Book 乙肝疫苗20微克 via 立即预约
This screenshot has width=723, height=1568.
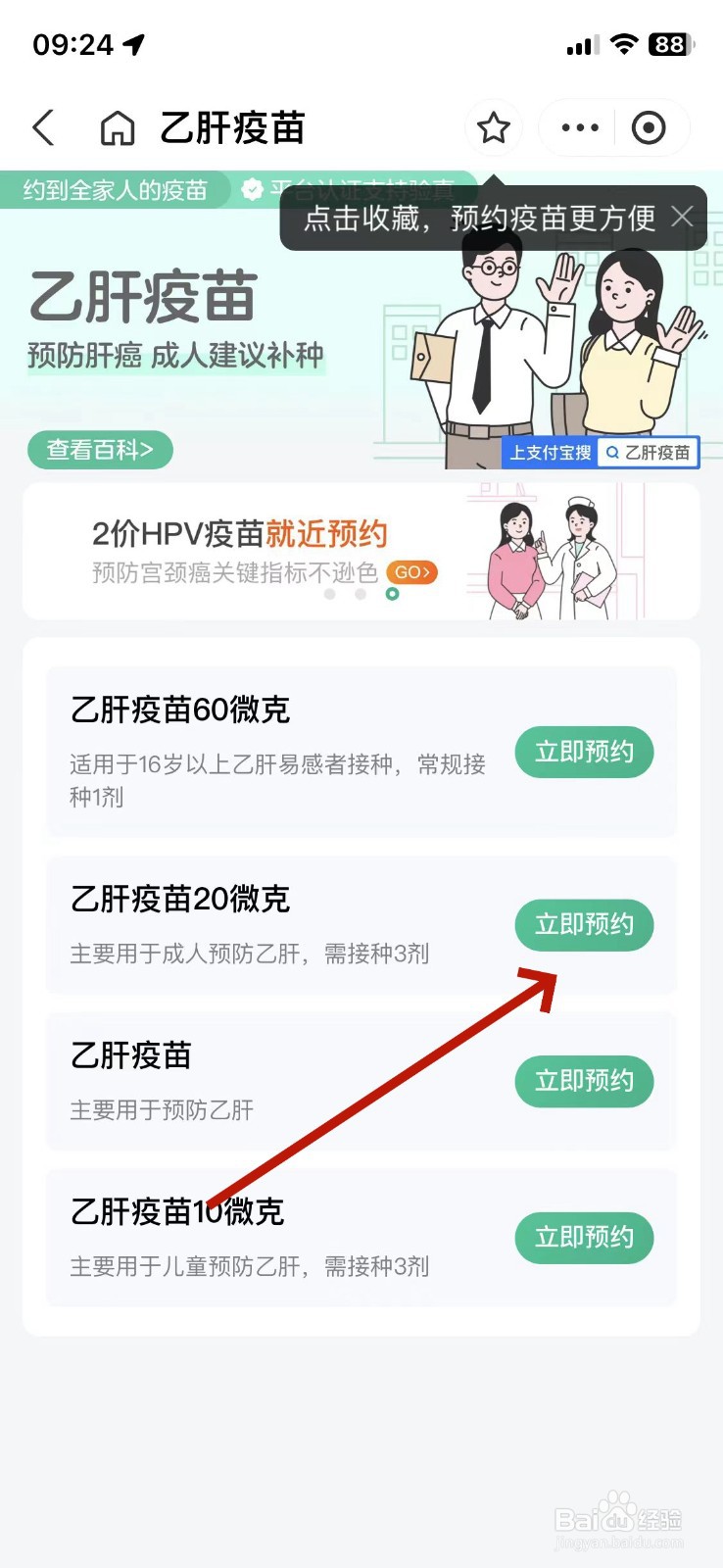pyautogui.click(x=584, y=924)
